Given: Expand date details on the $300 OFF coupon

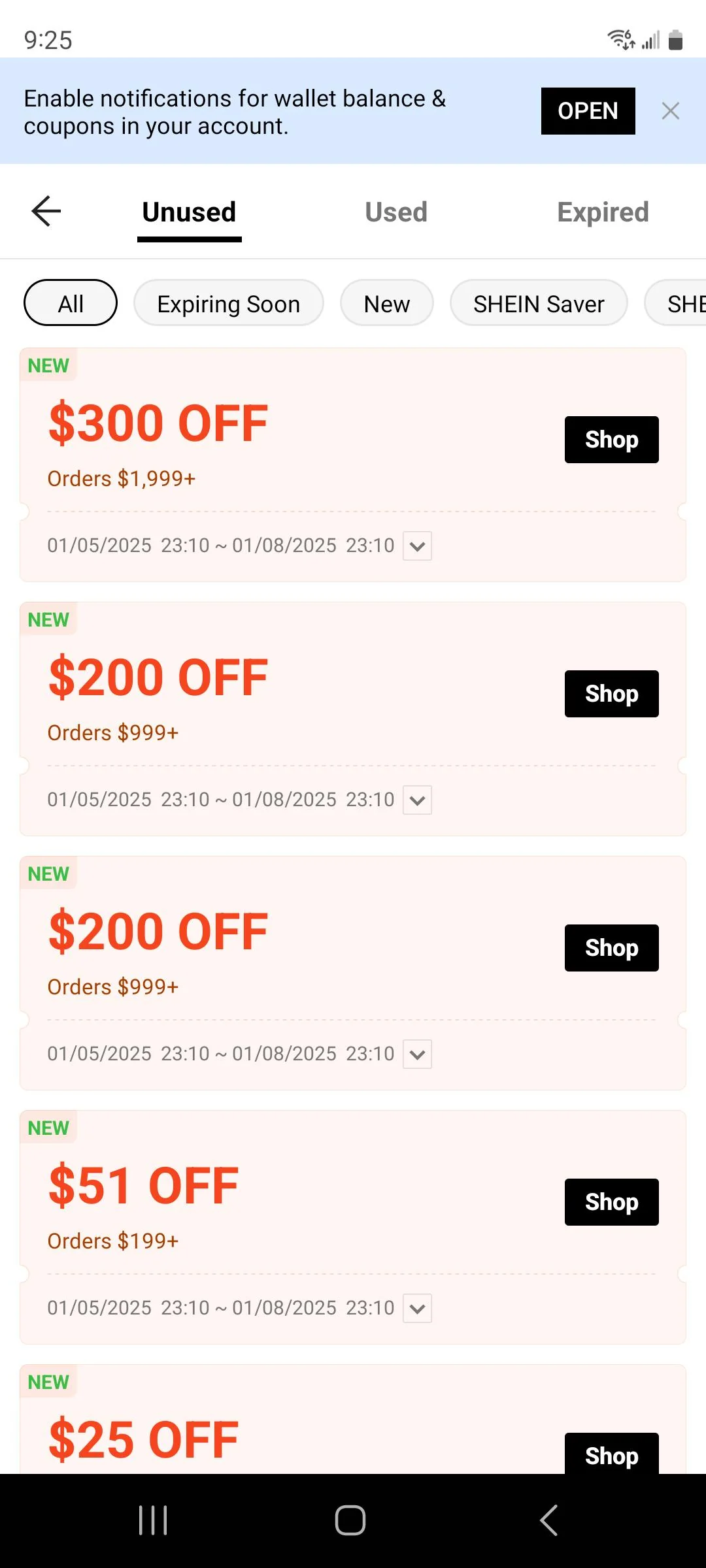Looking at the screenshot, I should pyautogui.click(x=417, y=546).
